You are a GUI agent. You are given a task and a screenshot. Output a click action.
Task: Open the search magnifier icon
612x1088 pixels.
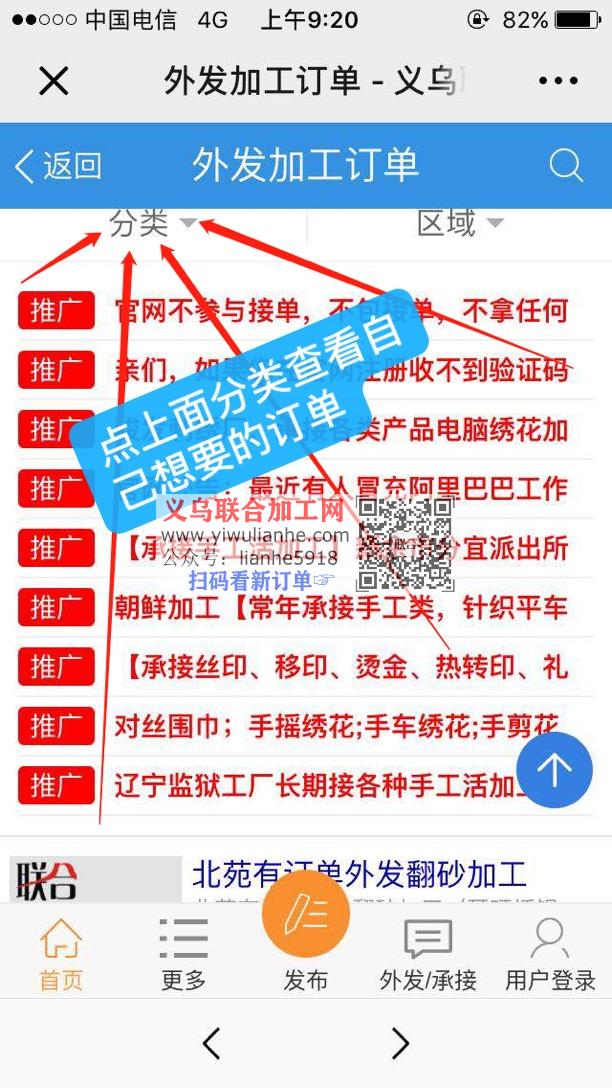pyautogui.click(x=566, y=166)
